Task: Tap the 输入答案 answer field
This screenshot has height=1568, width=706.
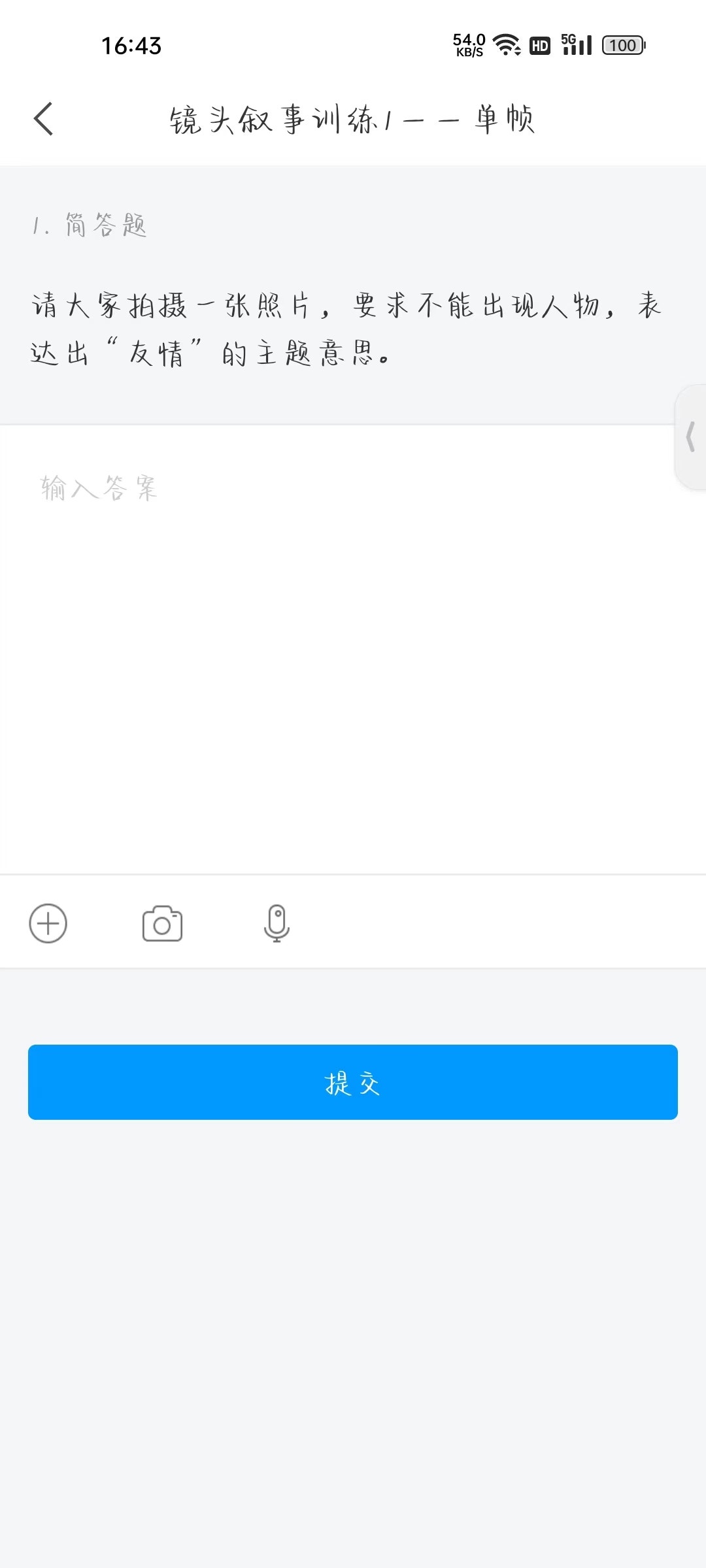Action: coord(353,649)
